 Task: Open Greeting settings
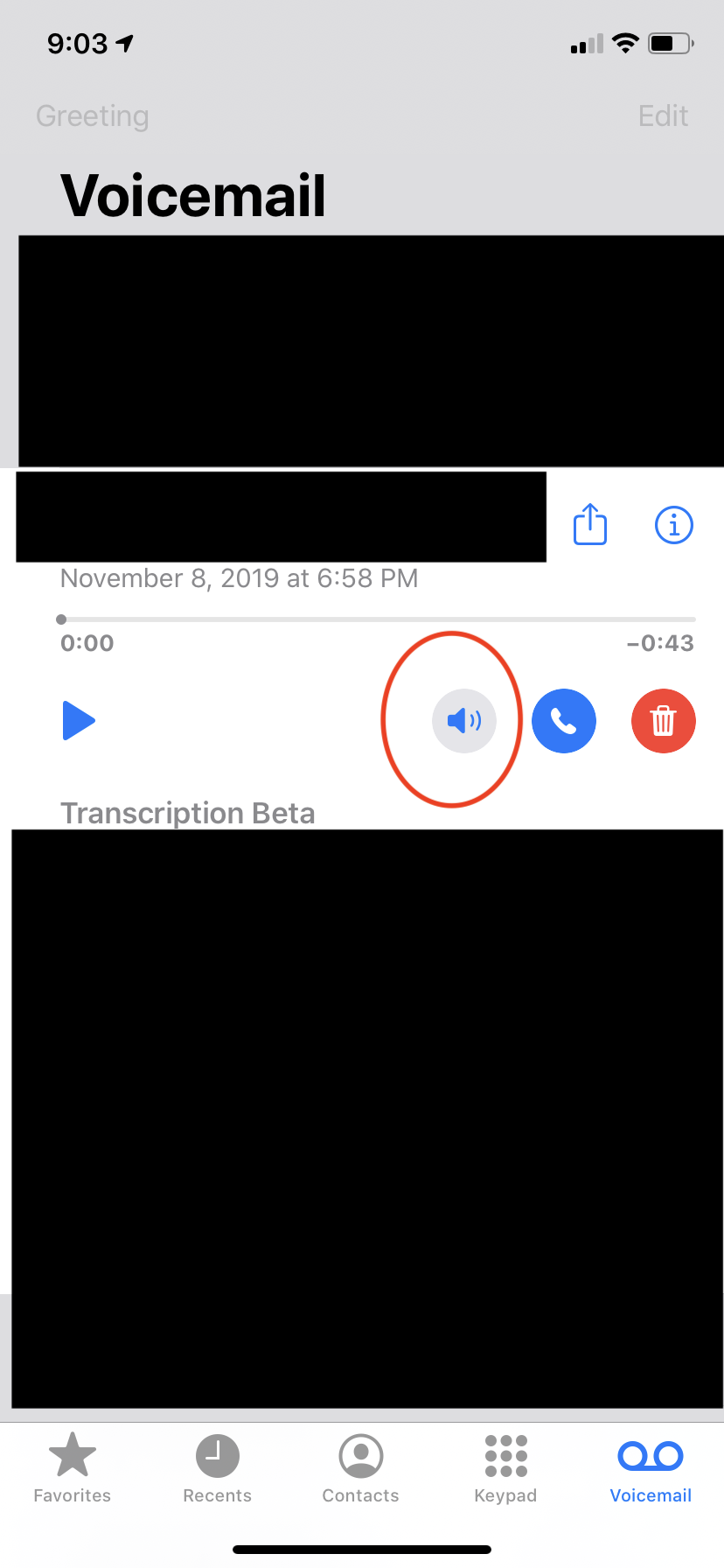(x=93, y=116)
